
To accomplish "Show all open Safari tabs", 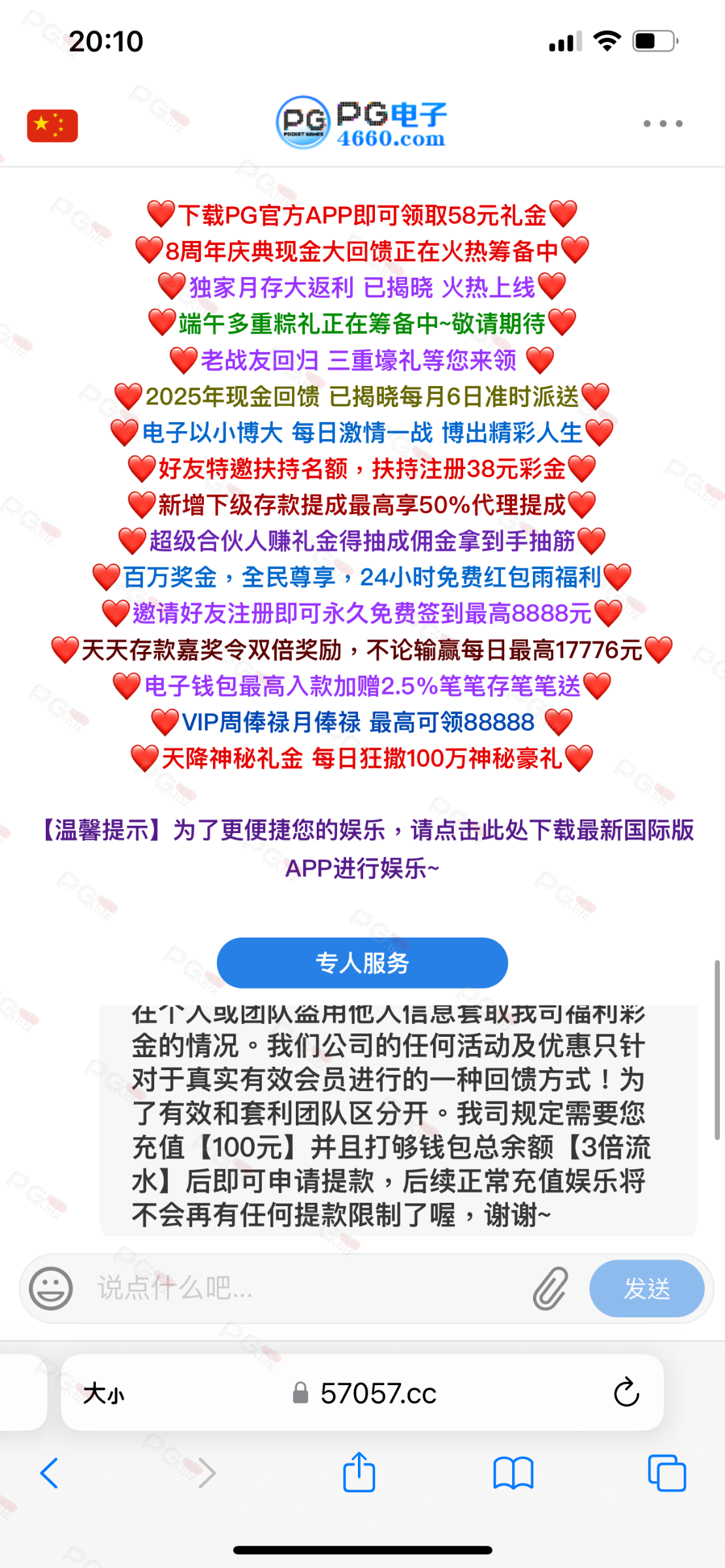I will [x=667, y=1473].
